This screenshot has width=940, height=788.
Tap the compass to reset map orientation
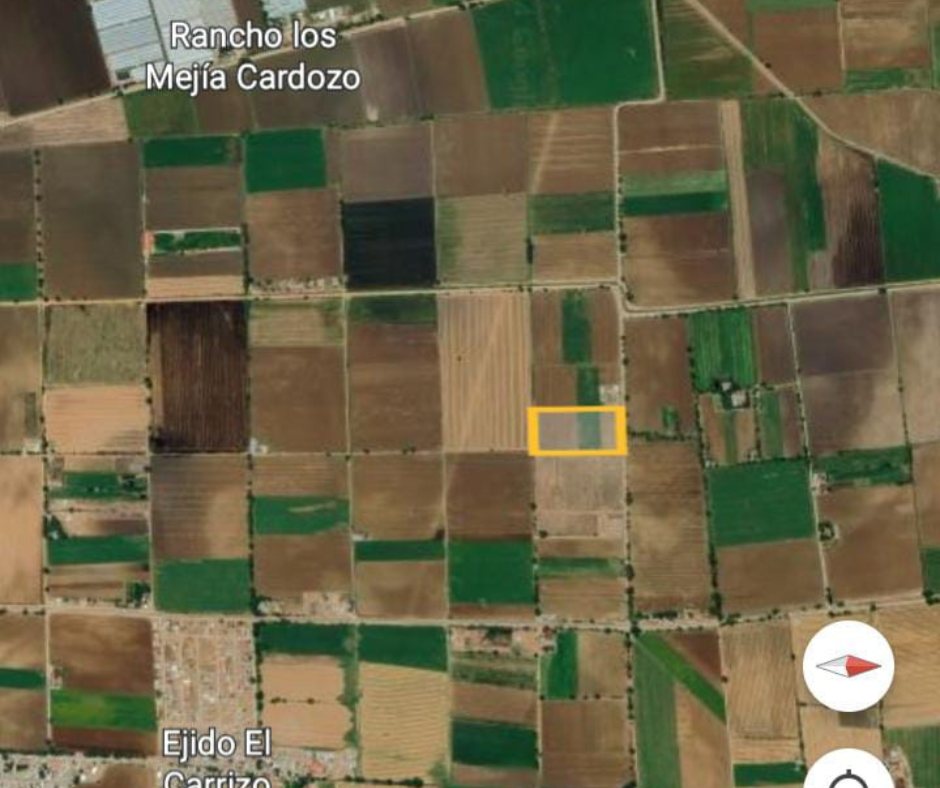[848, 666]
